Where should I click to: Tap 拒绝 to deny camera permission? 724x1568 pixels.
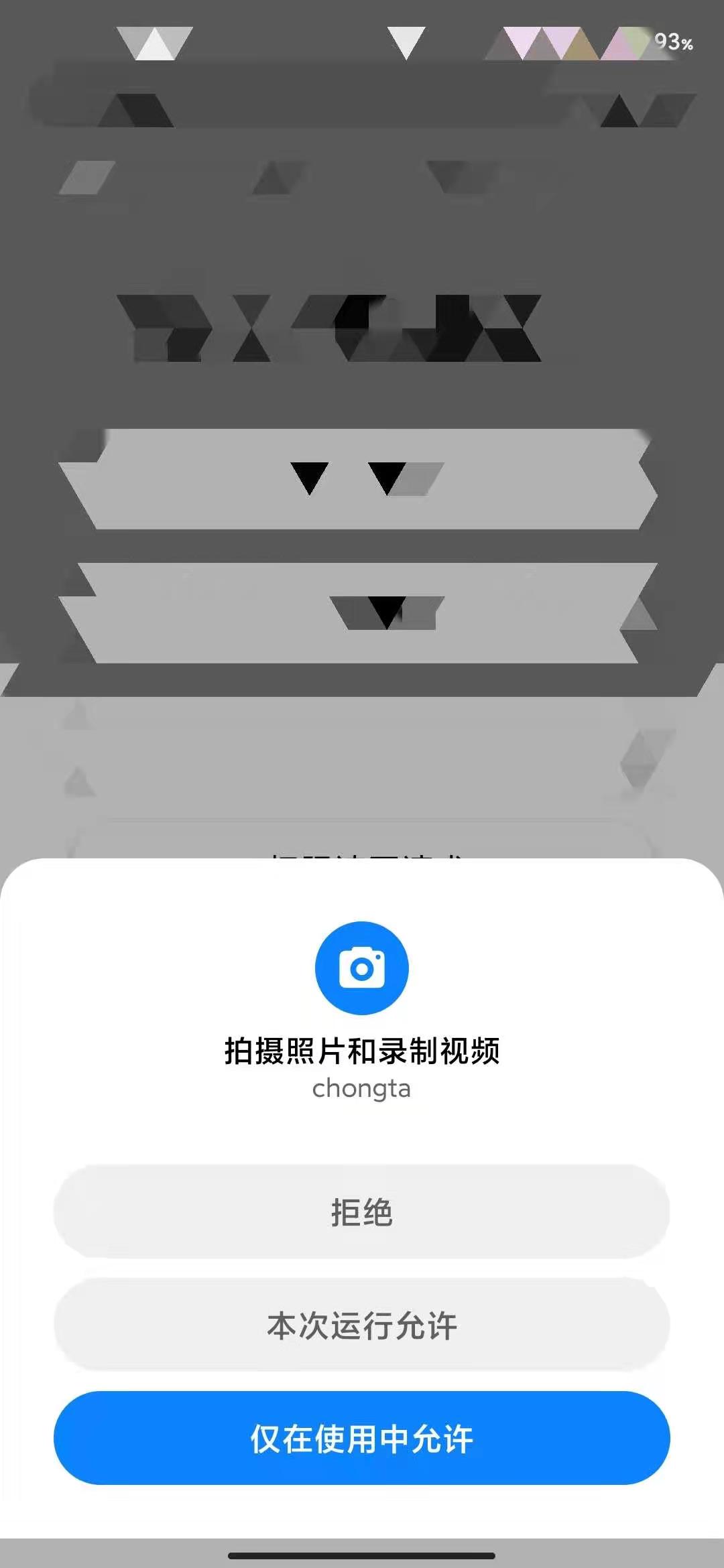362,1212
